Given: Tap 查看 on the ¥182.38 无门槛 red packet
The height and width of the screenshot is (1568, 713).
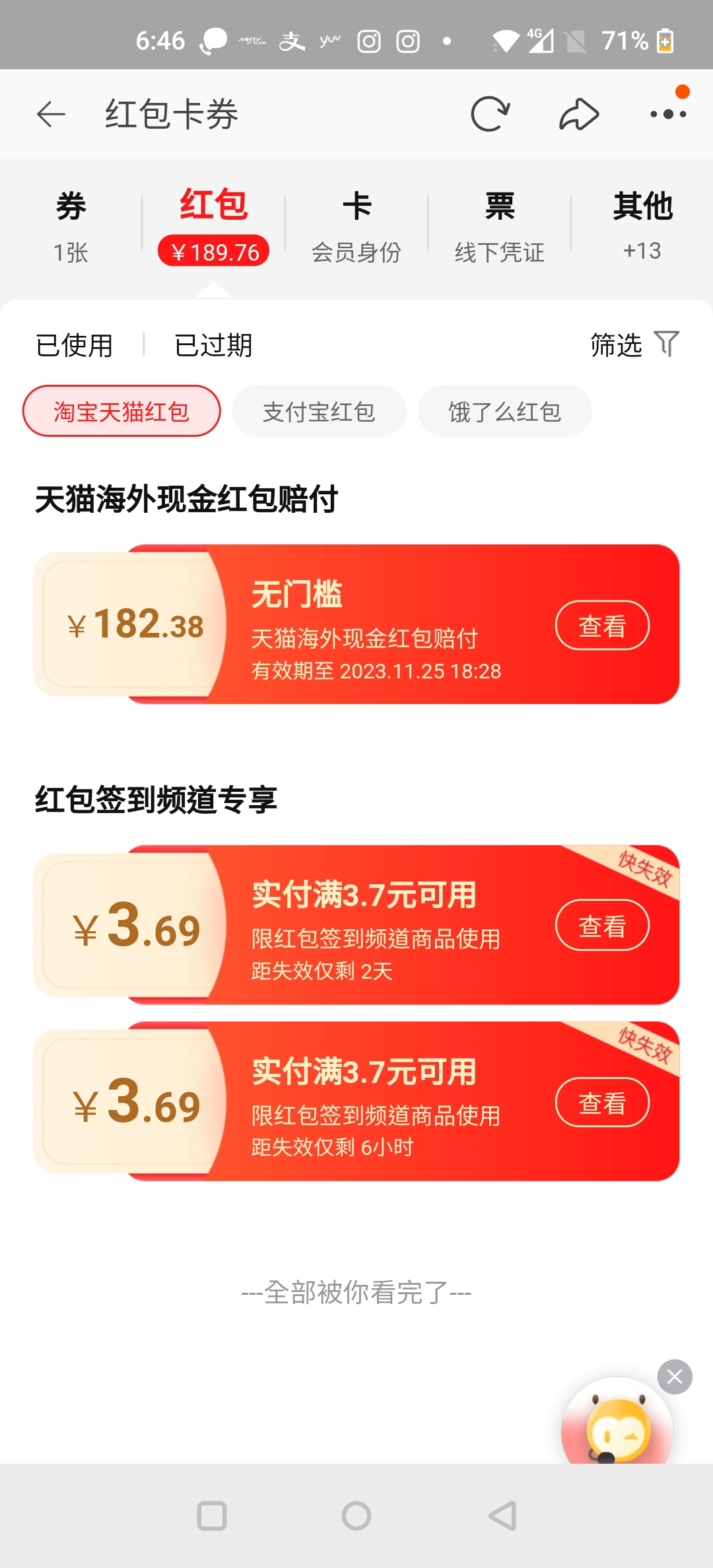Looking at the screenshot, I should tap(602, 626).
